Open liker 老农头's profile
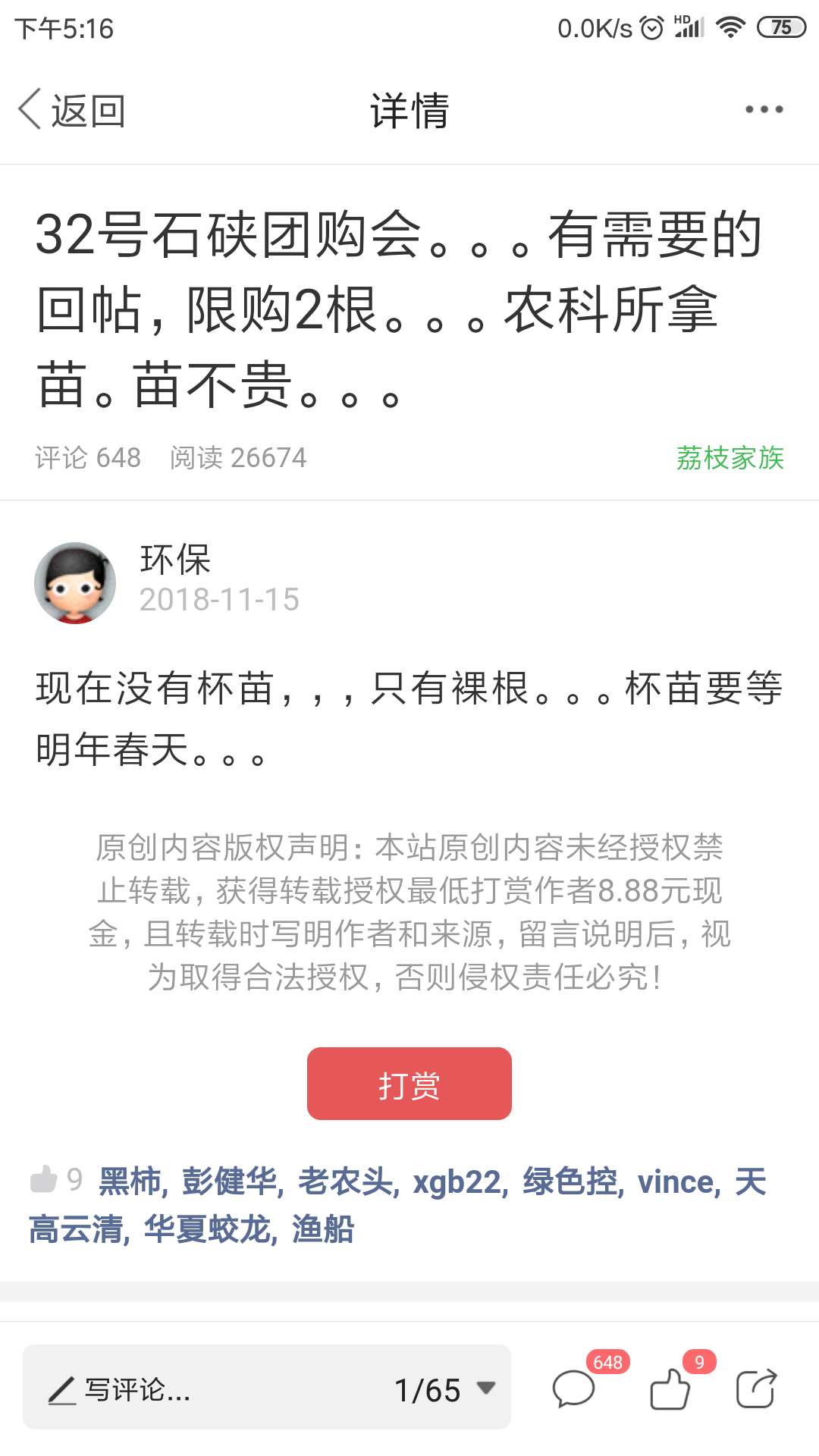 [x=345, y=1181]
